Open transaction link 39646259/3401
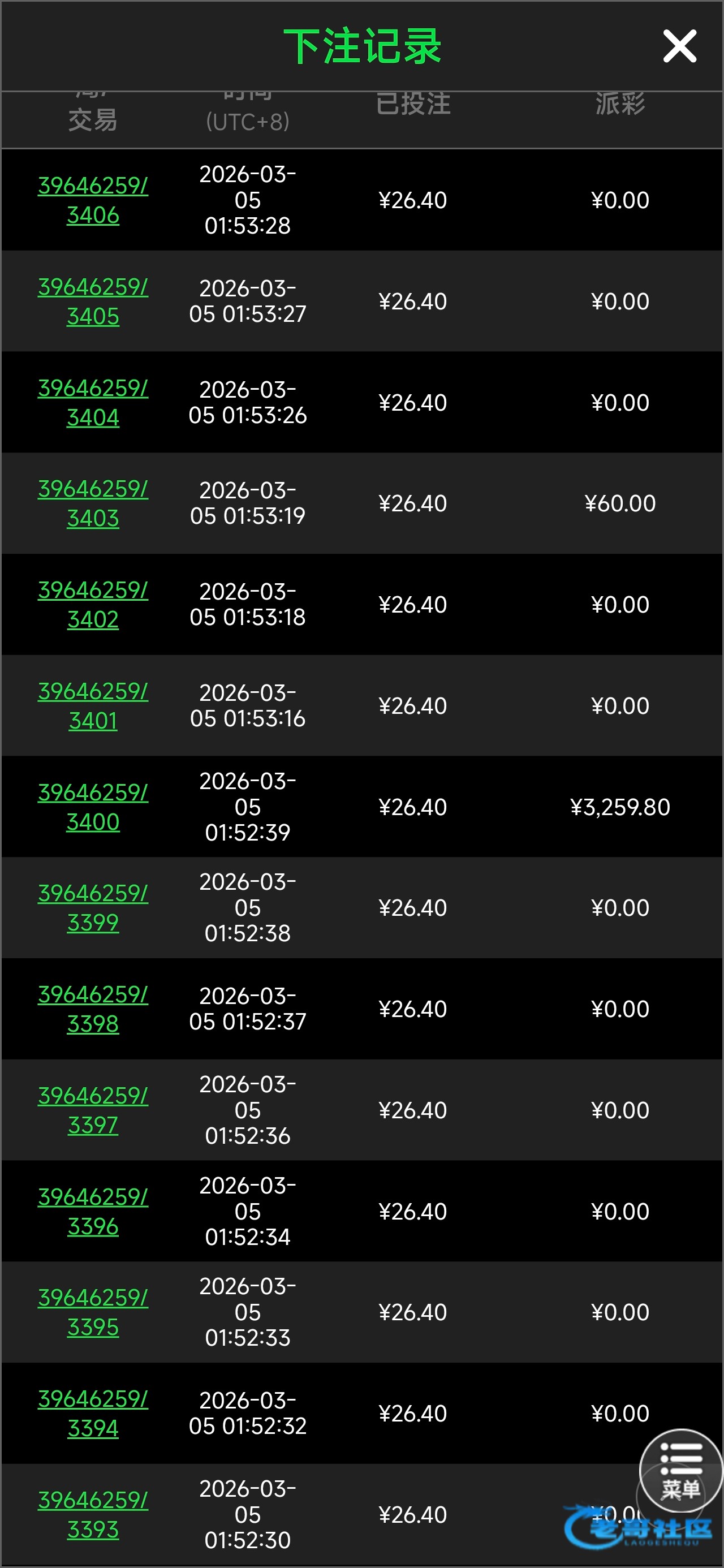The width and height of the screenshot is (724, 1568). pos(93,705)
